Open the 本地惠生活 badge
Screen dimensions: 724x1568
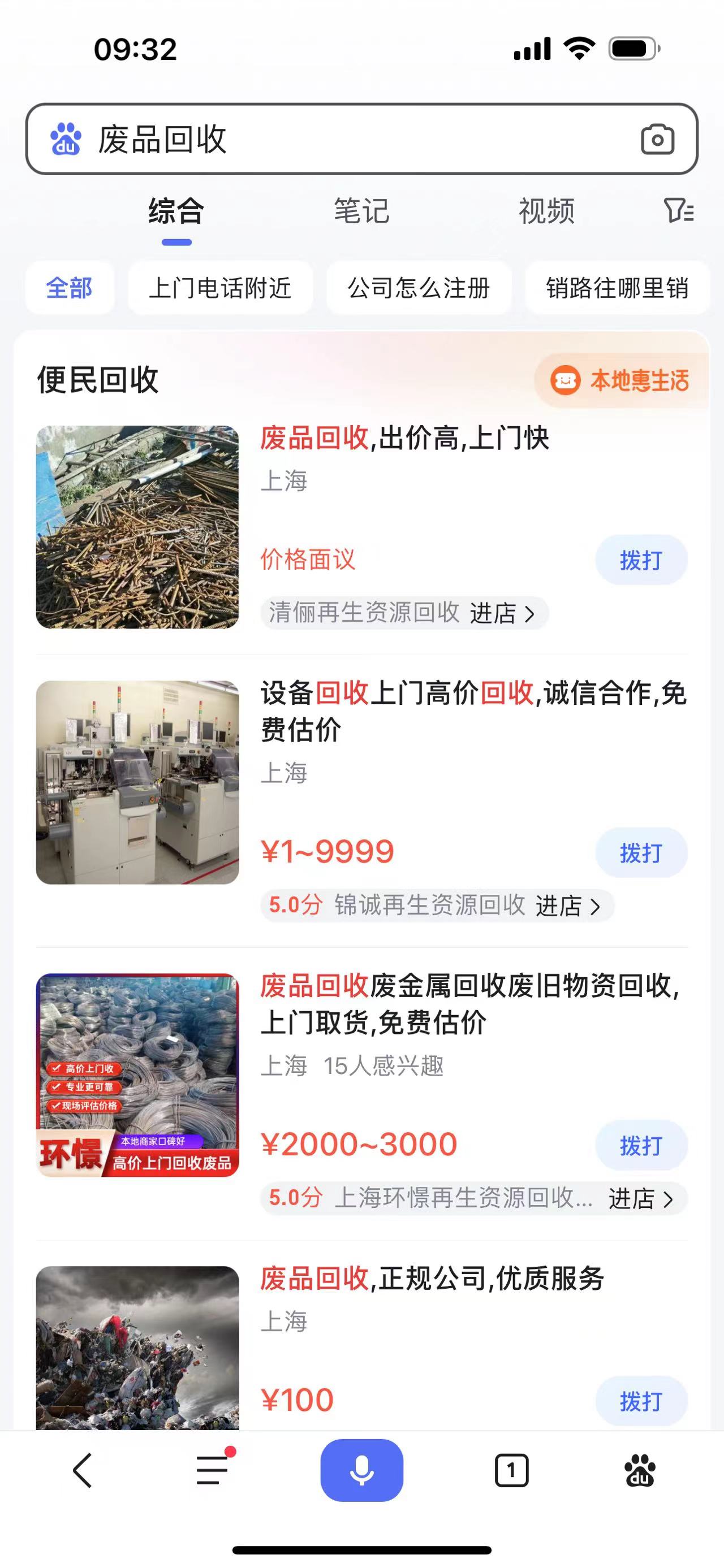(620, 380)
